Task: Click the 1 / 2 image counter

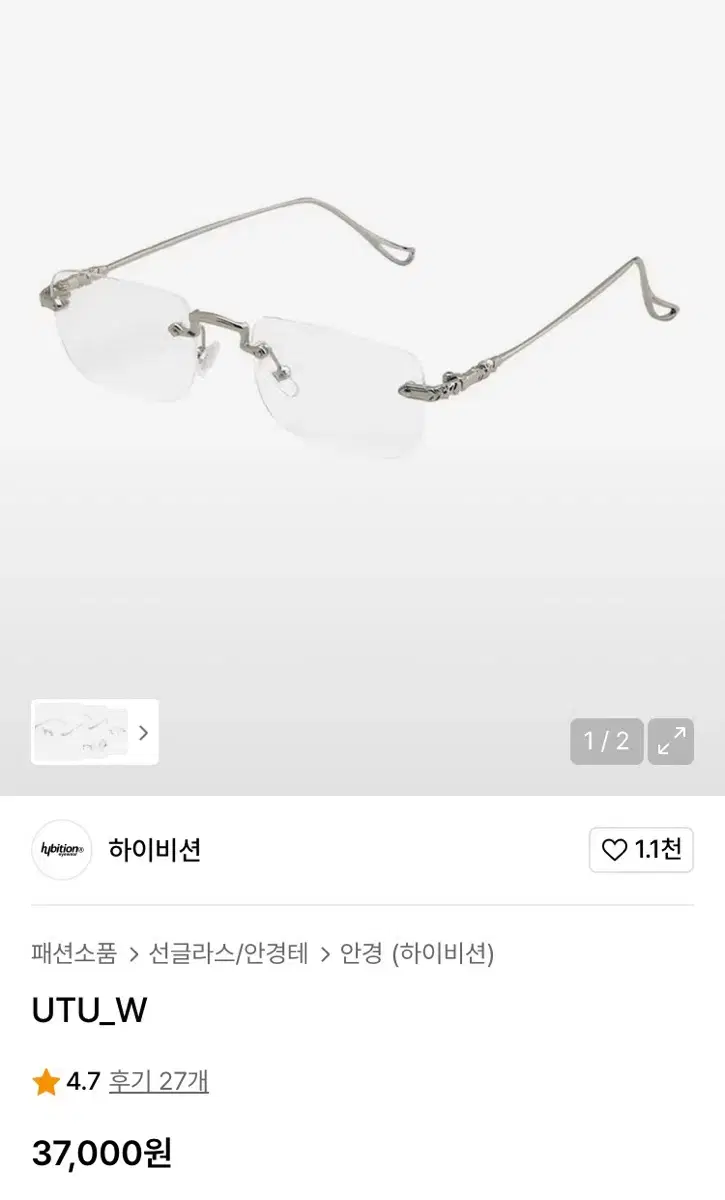Action: 607,742
